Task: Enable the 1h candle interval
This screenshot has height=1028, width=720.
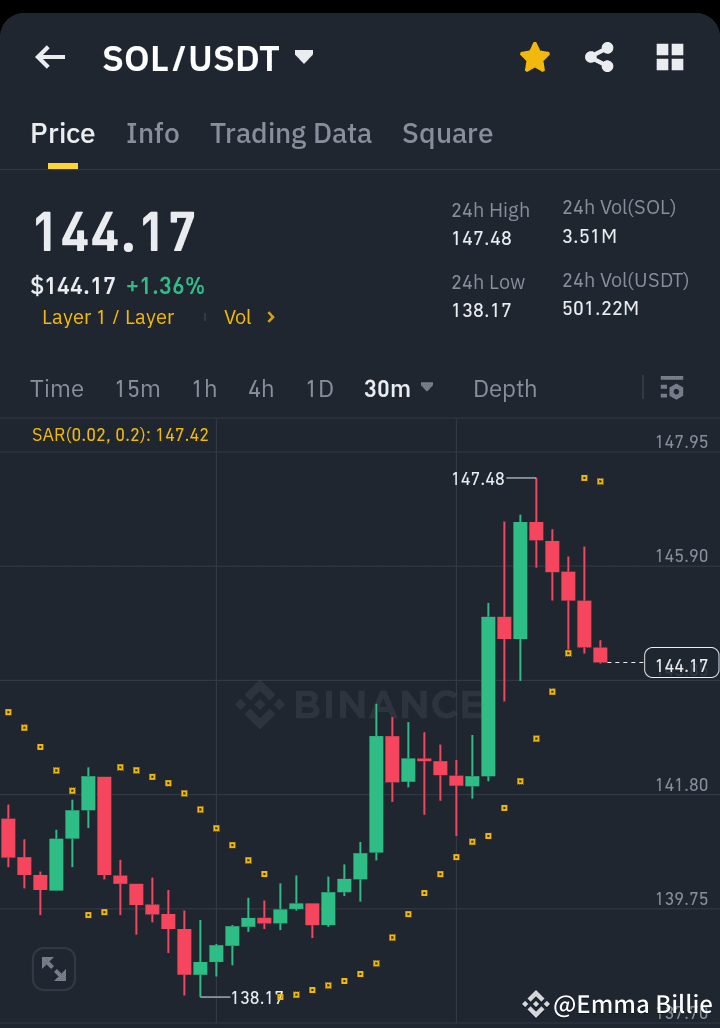Action: tap(204, 389)
